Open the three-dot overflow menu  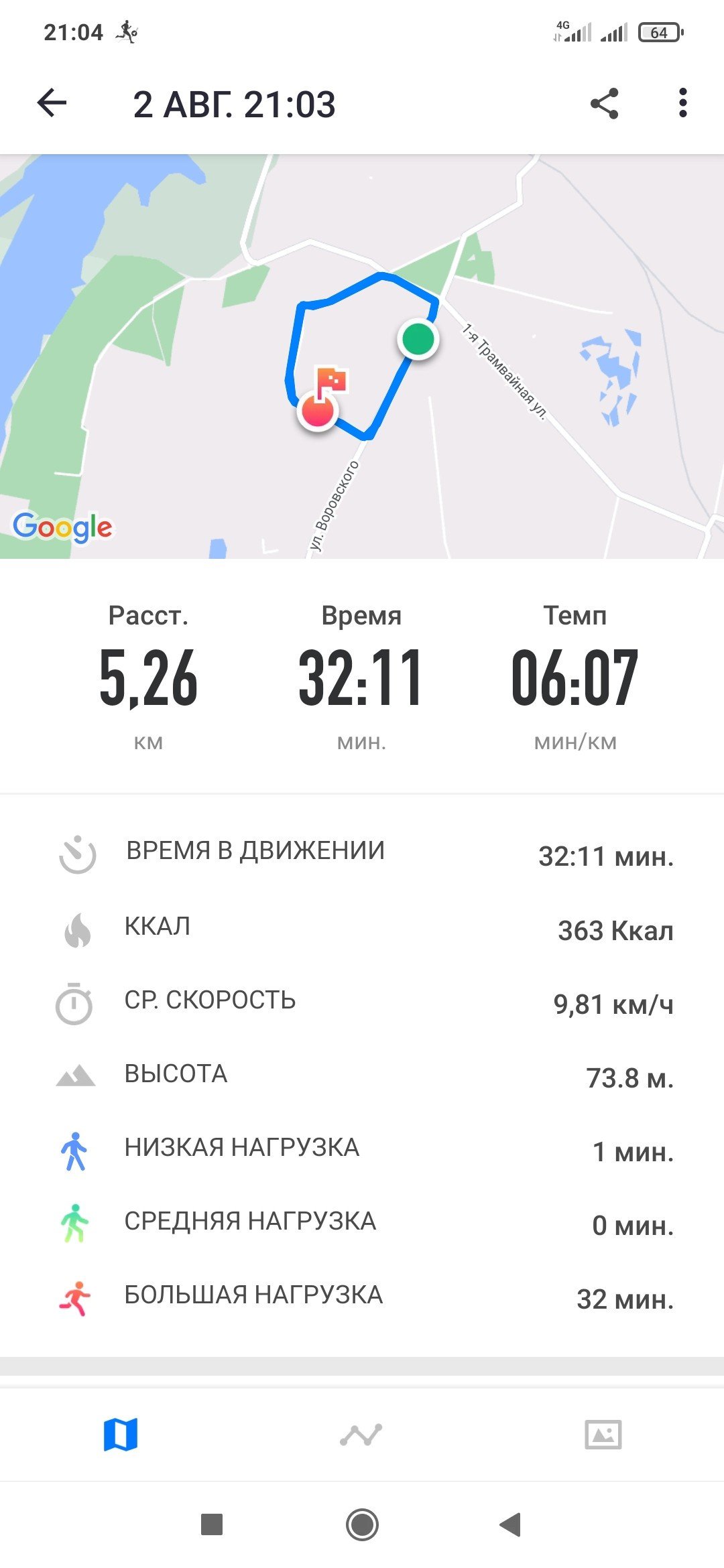pyautogui.click(x=682, y=103)
